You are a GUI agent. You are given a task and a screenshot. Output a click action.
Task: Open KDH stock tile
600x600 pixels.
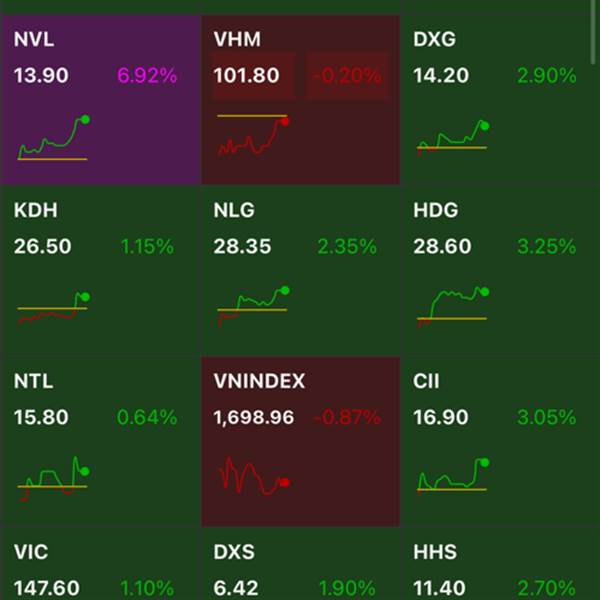pyautogui.click(x=100, y=270)
